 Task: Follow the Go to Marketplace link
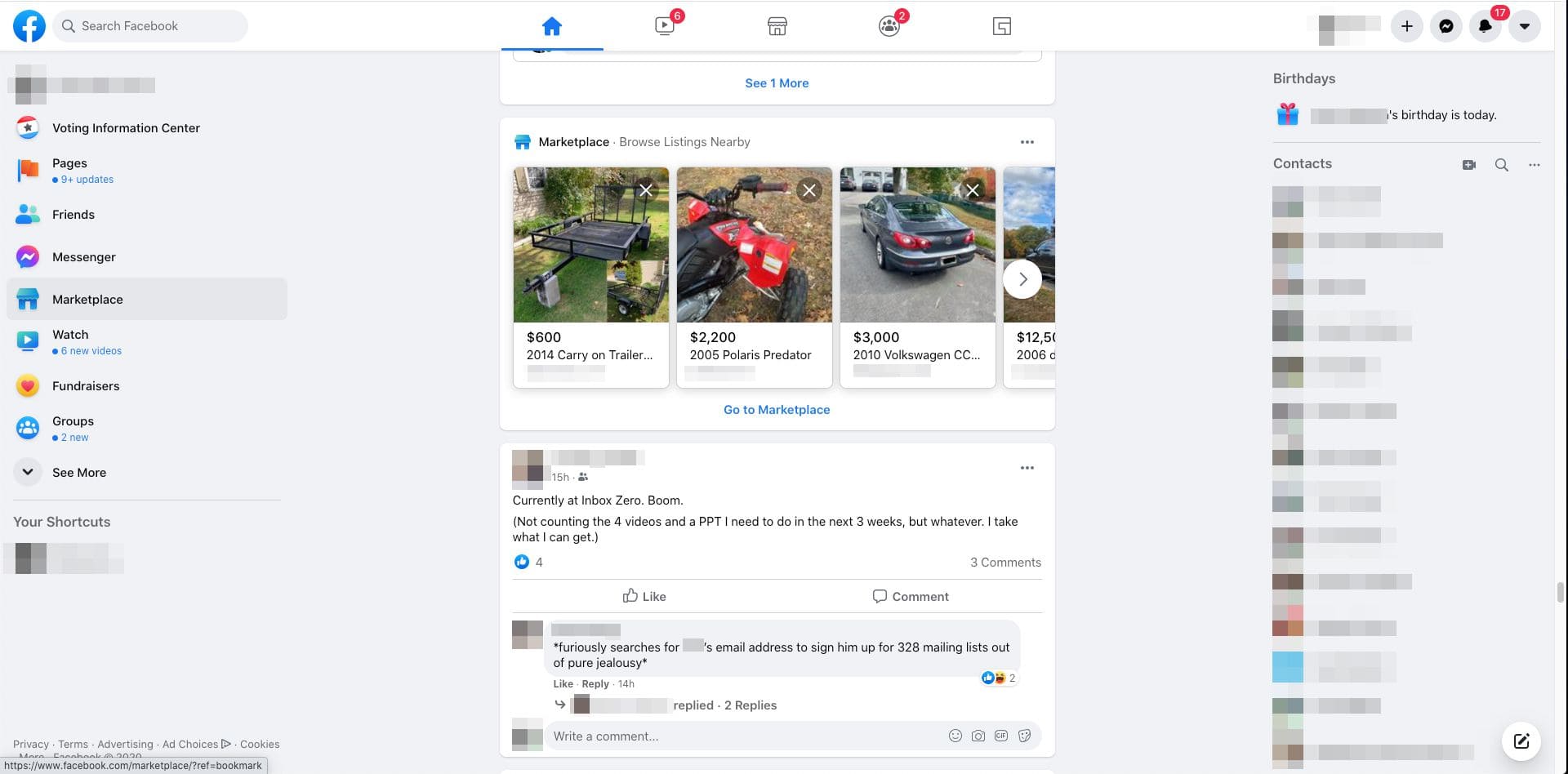(776, 410)
